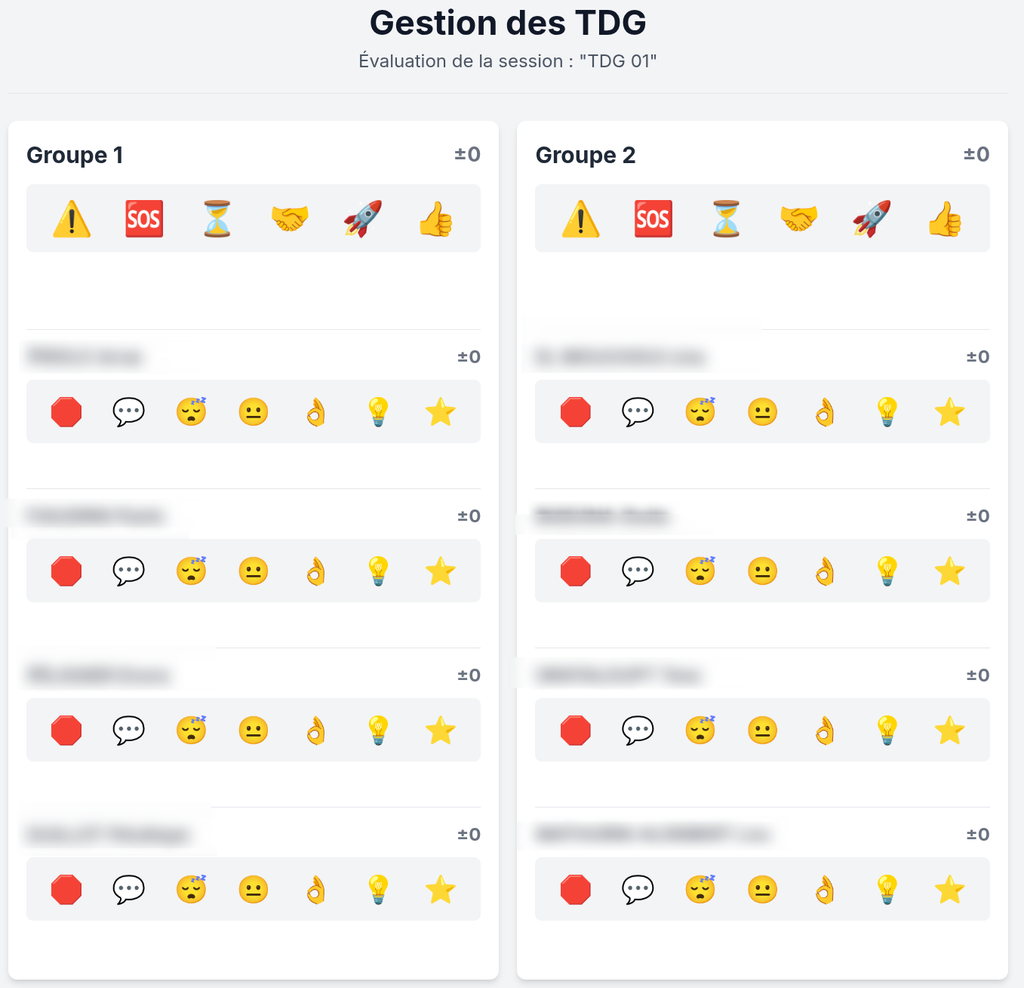The height and width of the screenshot is (988, 1024).
Task: Tap the rocket icon for Groupe 1
Action: point(362,219)
